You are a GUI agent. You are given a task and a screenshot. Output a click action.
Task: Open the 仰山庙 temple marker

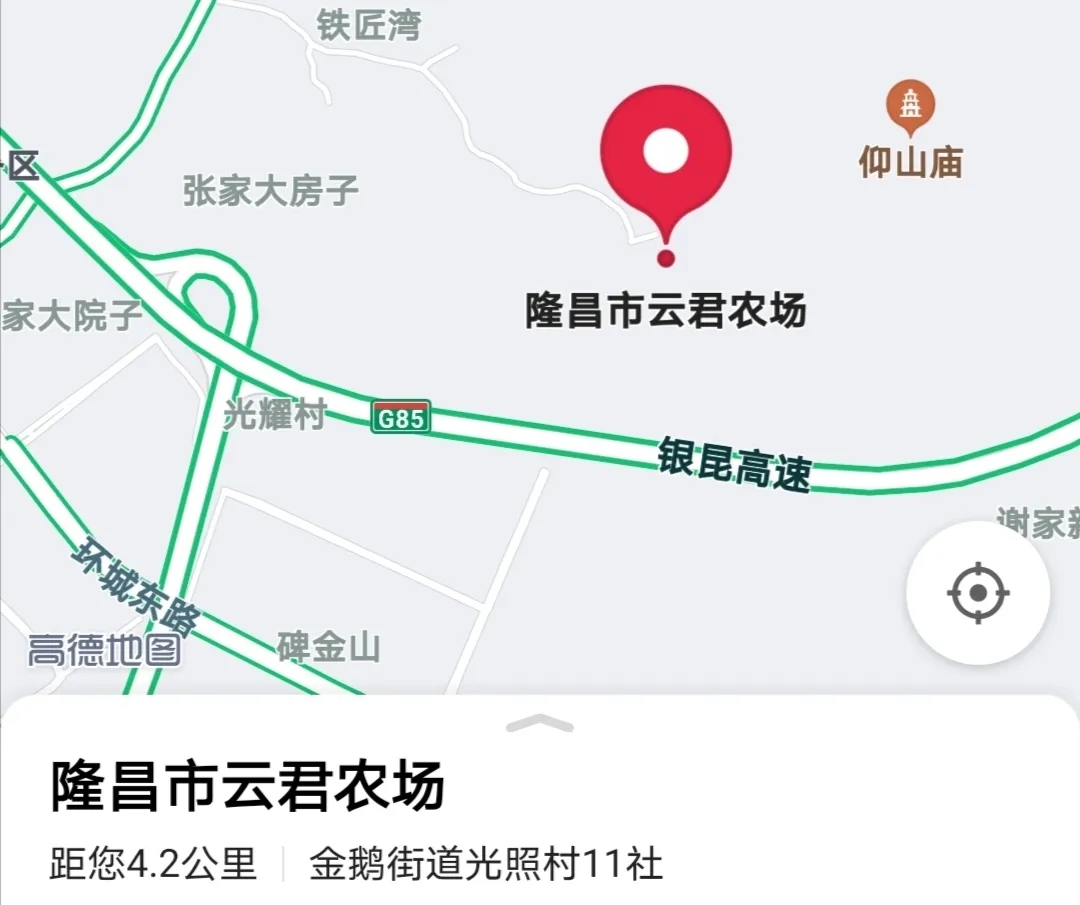pos(910,106)
